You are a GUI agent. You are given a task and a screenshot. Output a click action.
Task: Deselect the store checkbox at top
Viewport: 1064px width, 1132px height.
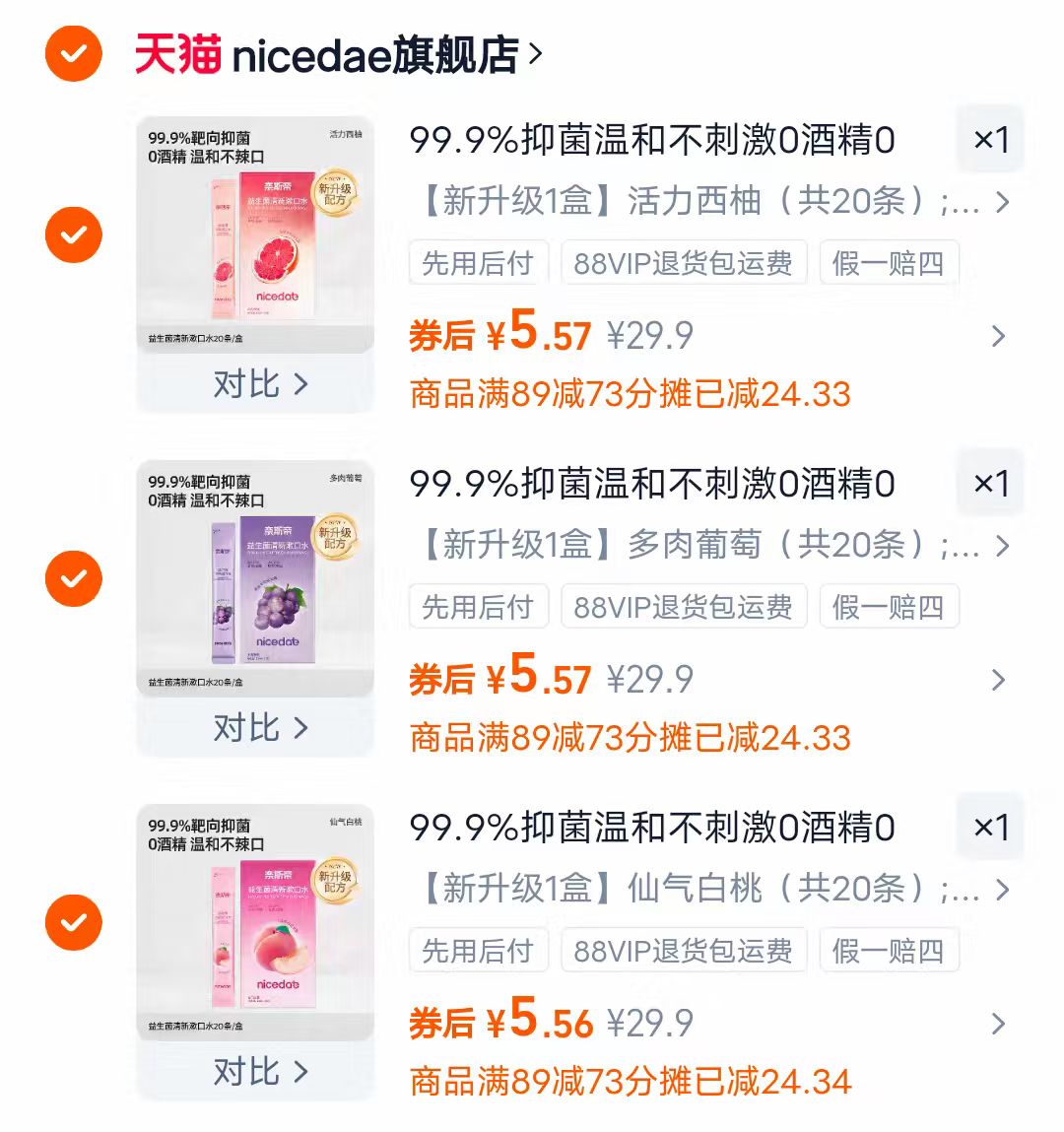tap(72, 54)
